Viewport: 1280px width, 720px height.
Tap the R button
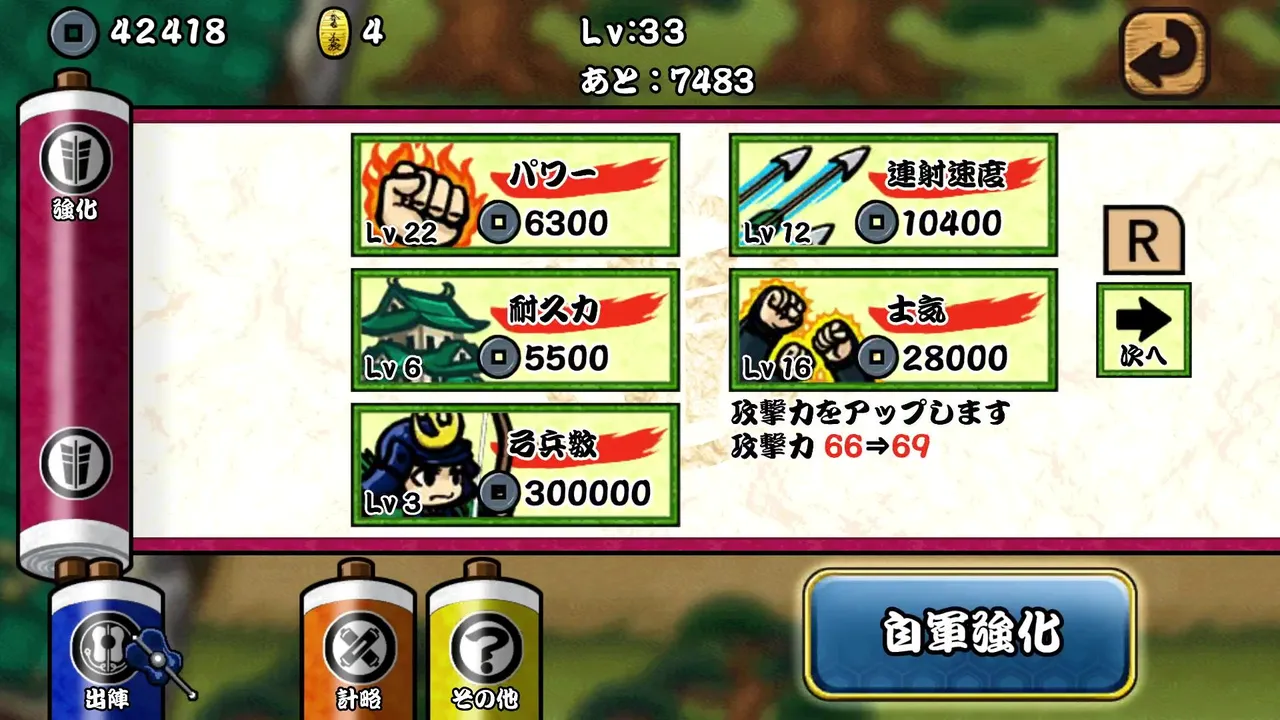coord(1143,240)
